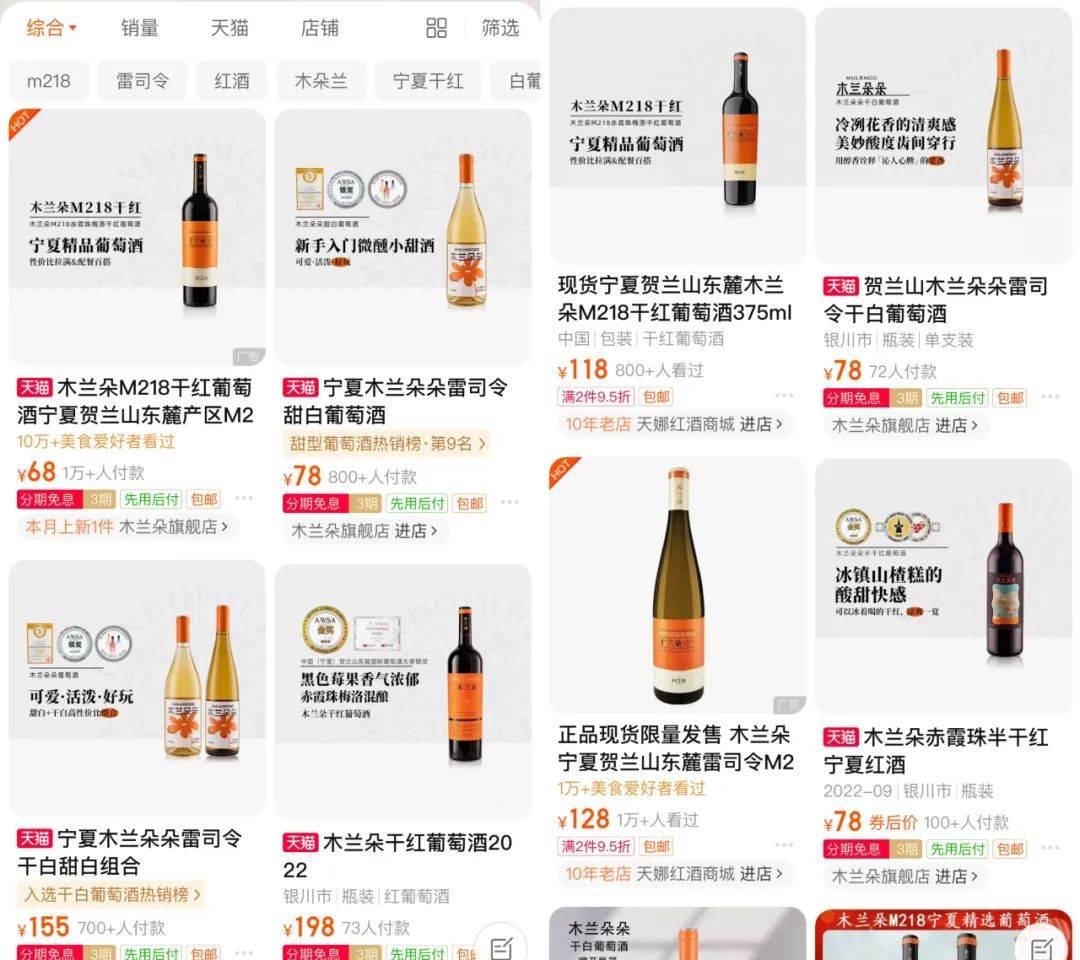Screen dimensions: 1080x960
Task: Apply the 宁夏干红 chip
Action: 427,81
